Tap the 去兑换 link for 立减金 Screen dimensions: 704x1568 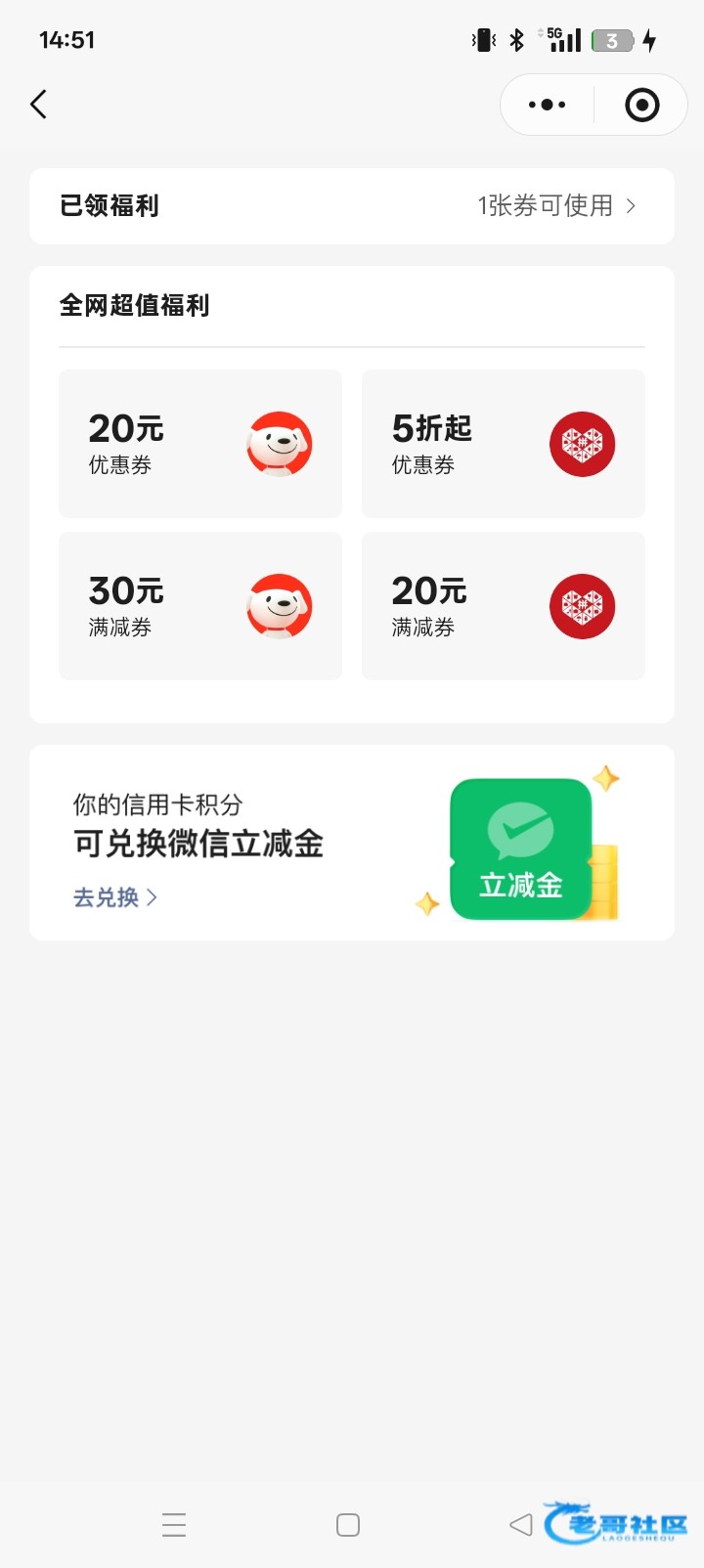tap(114, 897)
